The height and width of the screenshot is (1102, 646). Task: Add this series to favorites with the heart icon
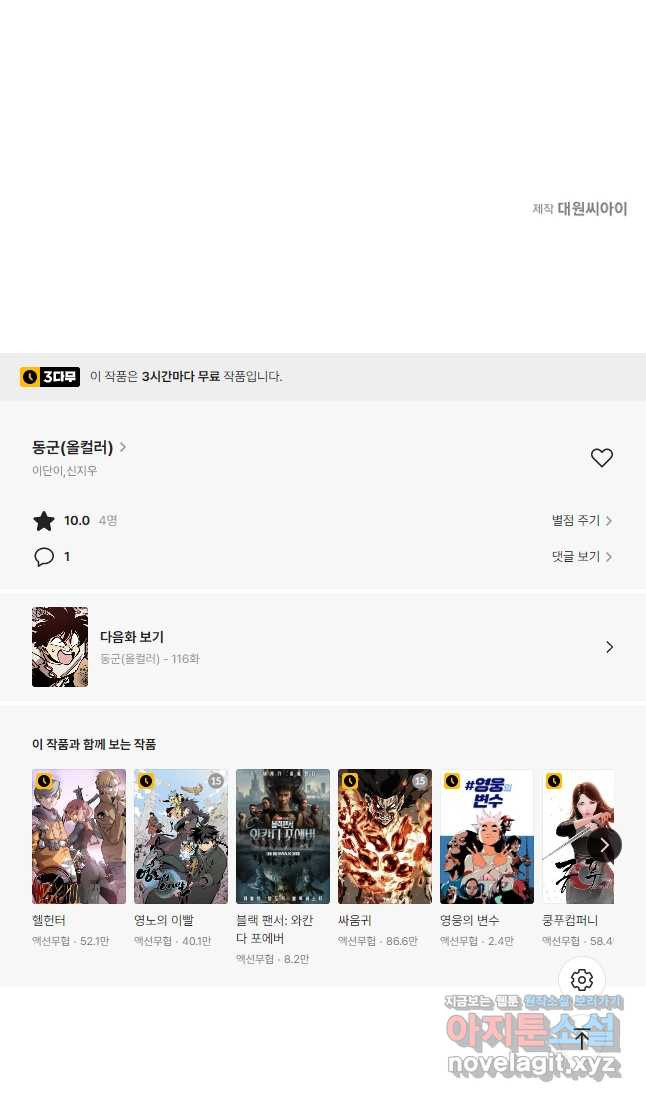[601, 458]
